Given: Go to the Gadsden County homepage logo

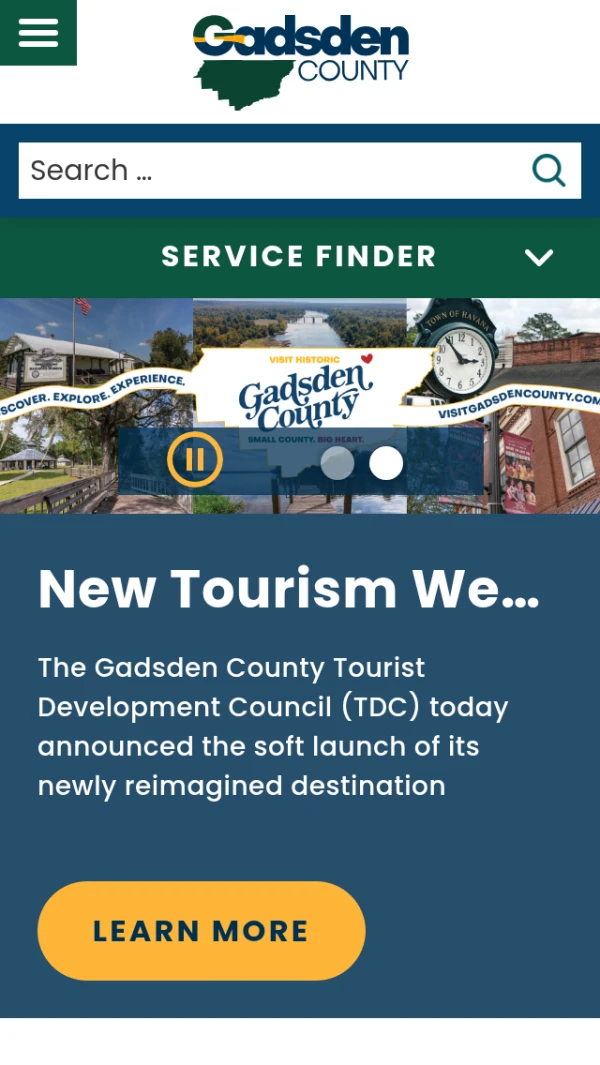Looking at the screenshot, I should pos(301,62).
